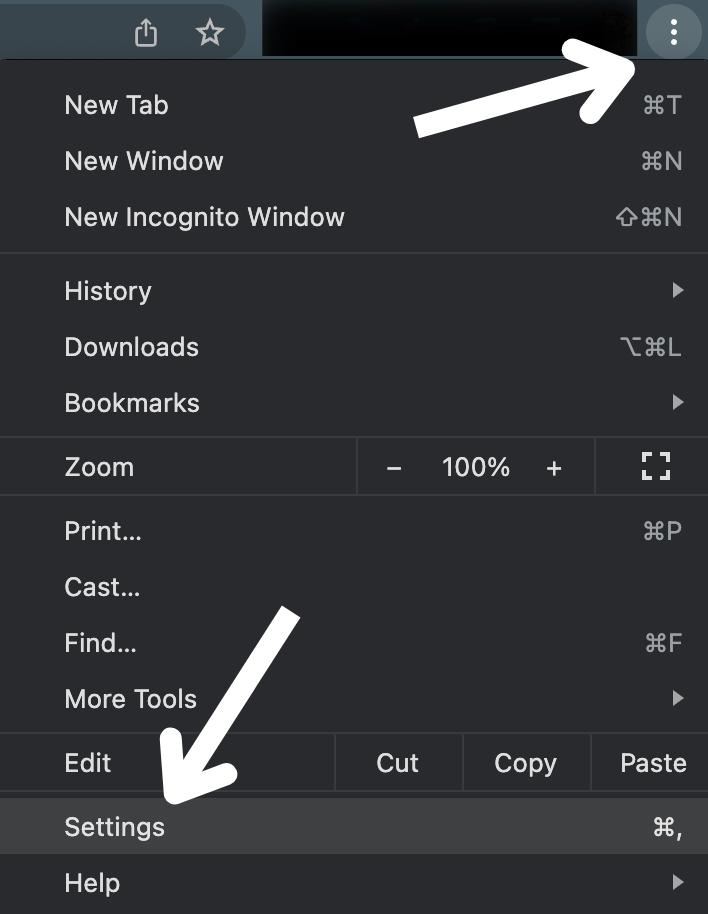Expand the History submenu
This screenshot has height=914, width=708.
point(108,291)
